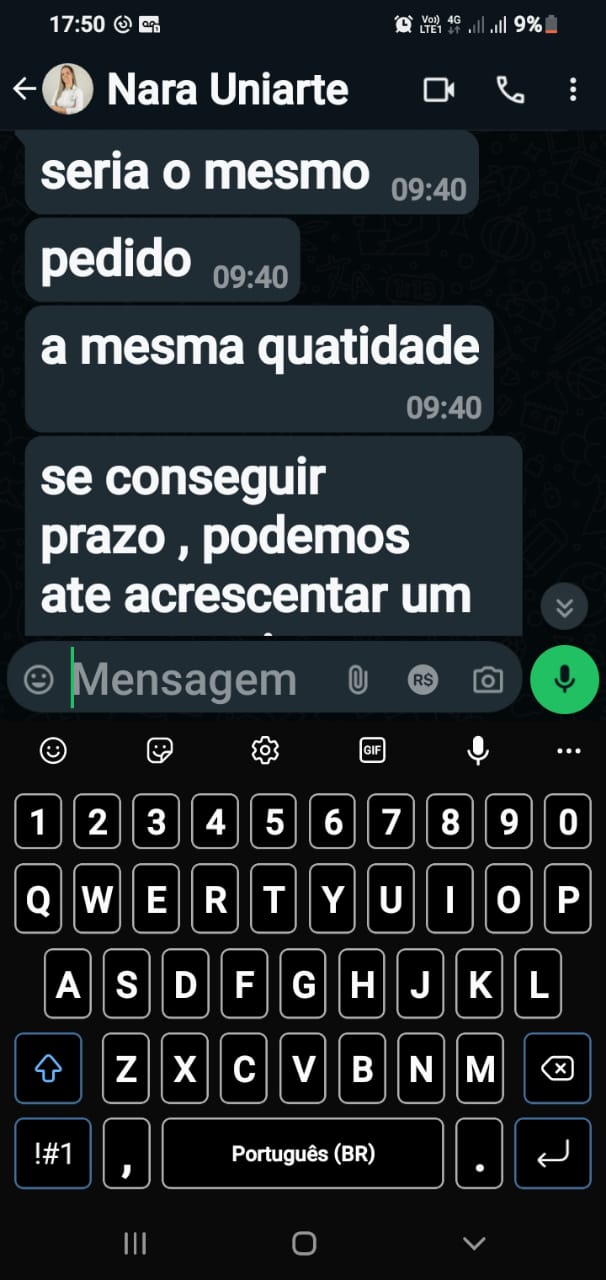
Task: Start a video call with Nara Uniarte
Action: [x=439, y=90]
